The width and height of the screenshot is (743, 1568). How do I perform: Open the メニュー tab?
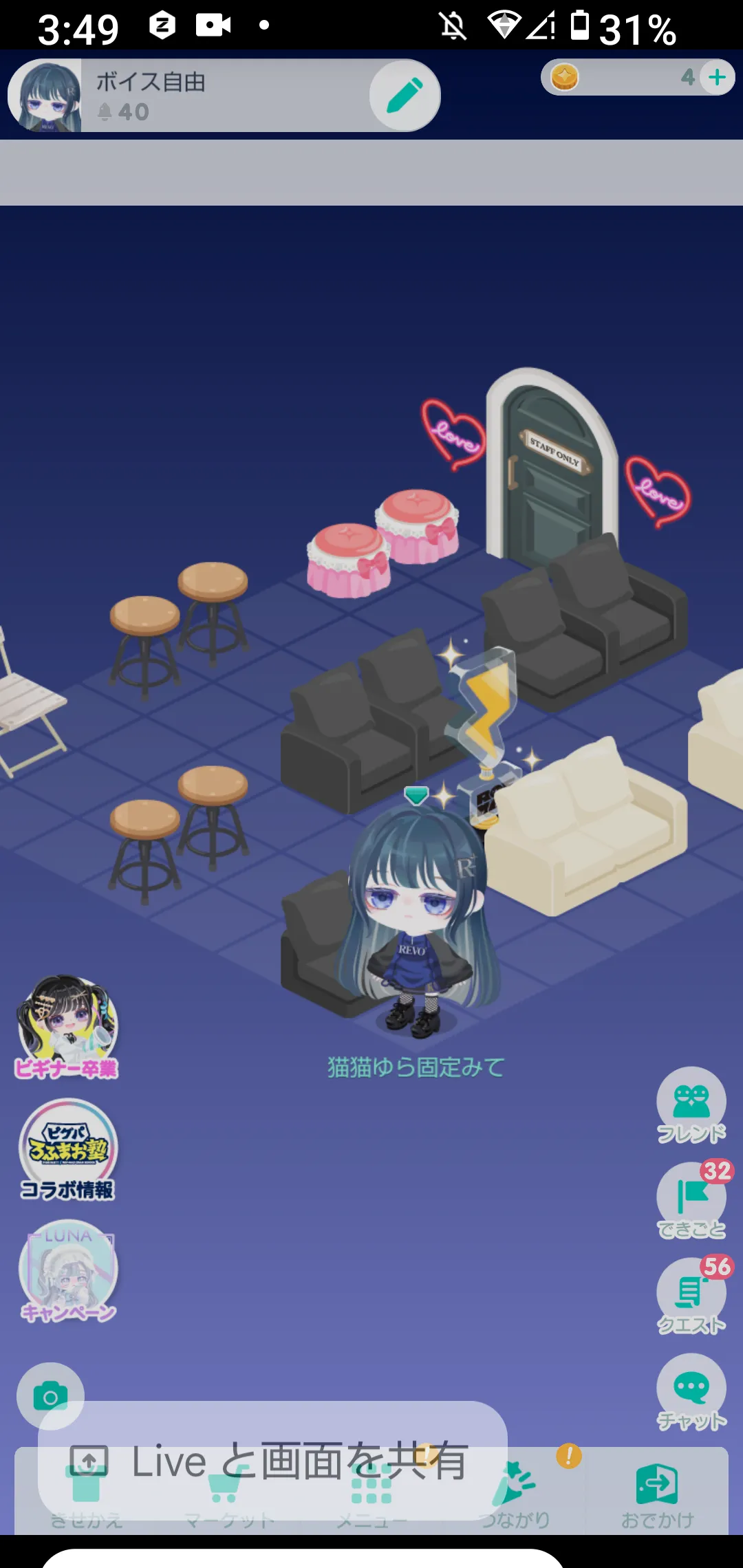tap(371, 1492)
